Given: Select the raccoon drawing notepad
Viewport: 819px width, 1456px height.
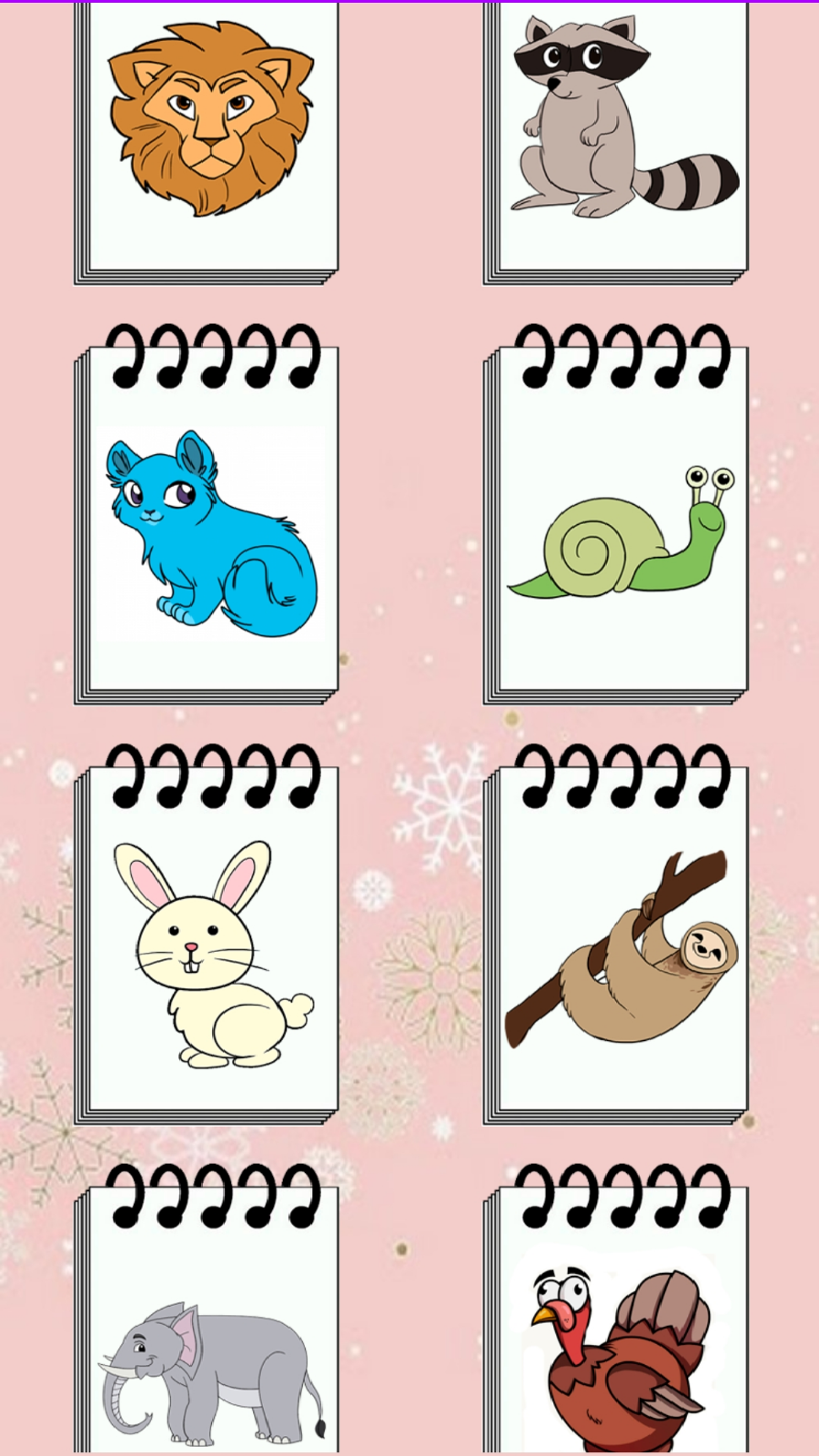Looking at the screenshot, I should pyautogui.click(x=619, y=127).
